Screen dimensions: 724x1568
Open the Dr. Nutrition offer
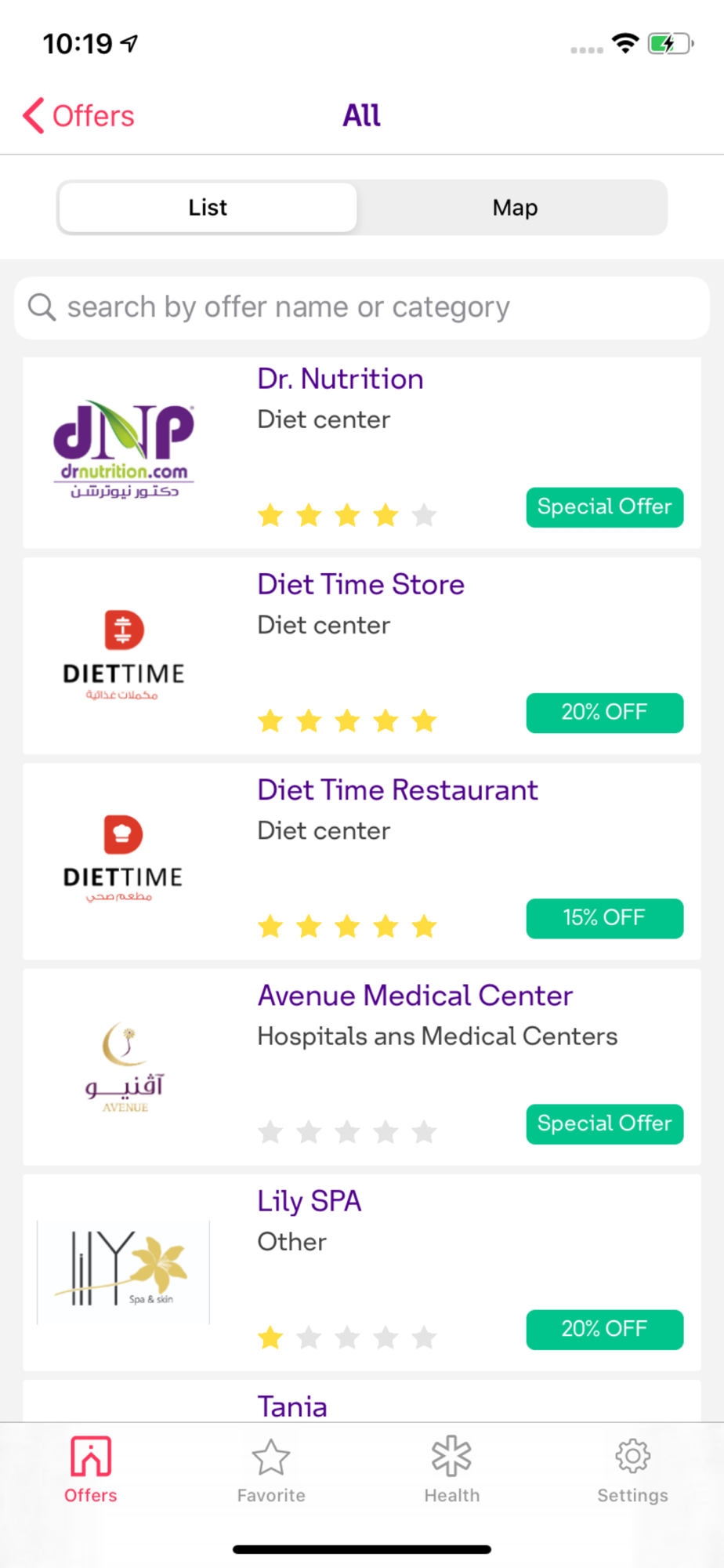[362, 453]
